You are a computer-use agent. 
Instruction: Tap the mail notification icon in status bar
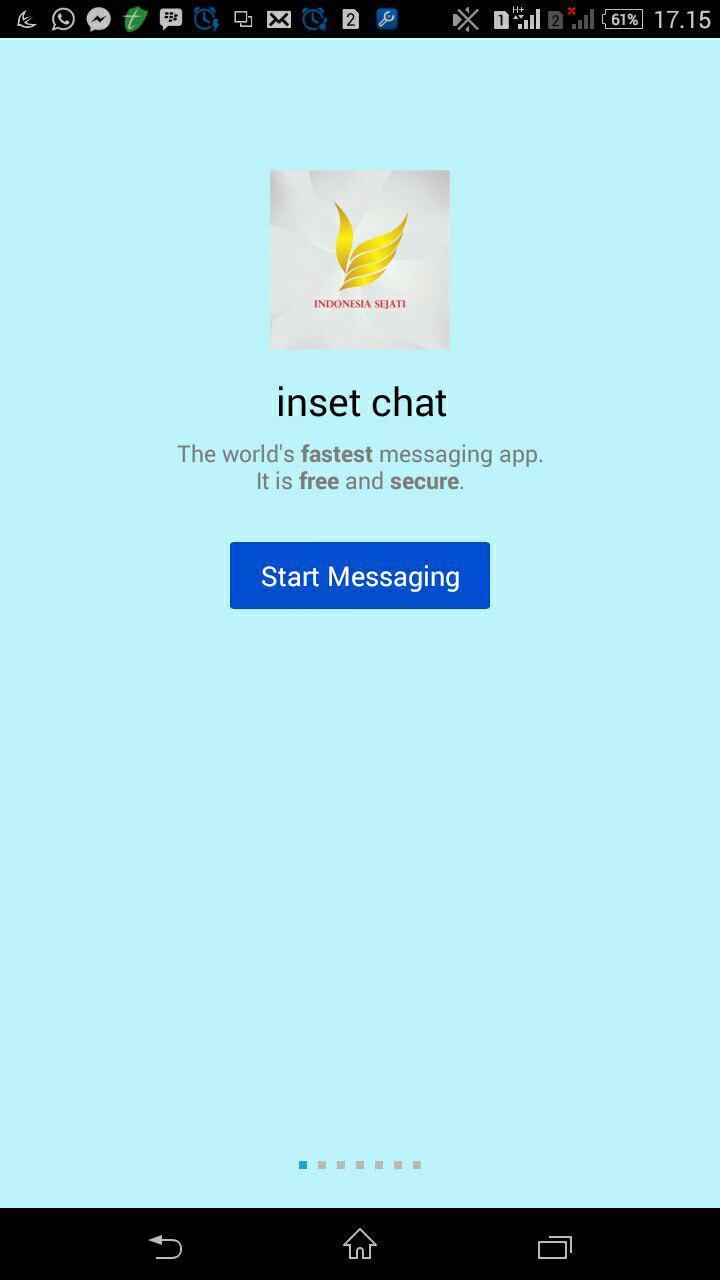277,18
